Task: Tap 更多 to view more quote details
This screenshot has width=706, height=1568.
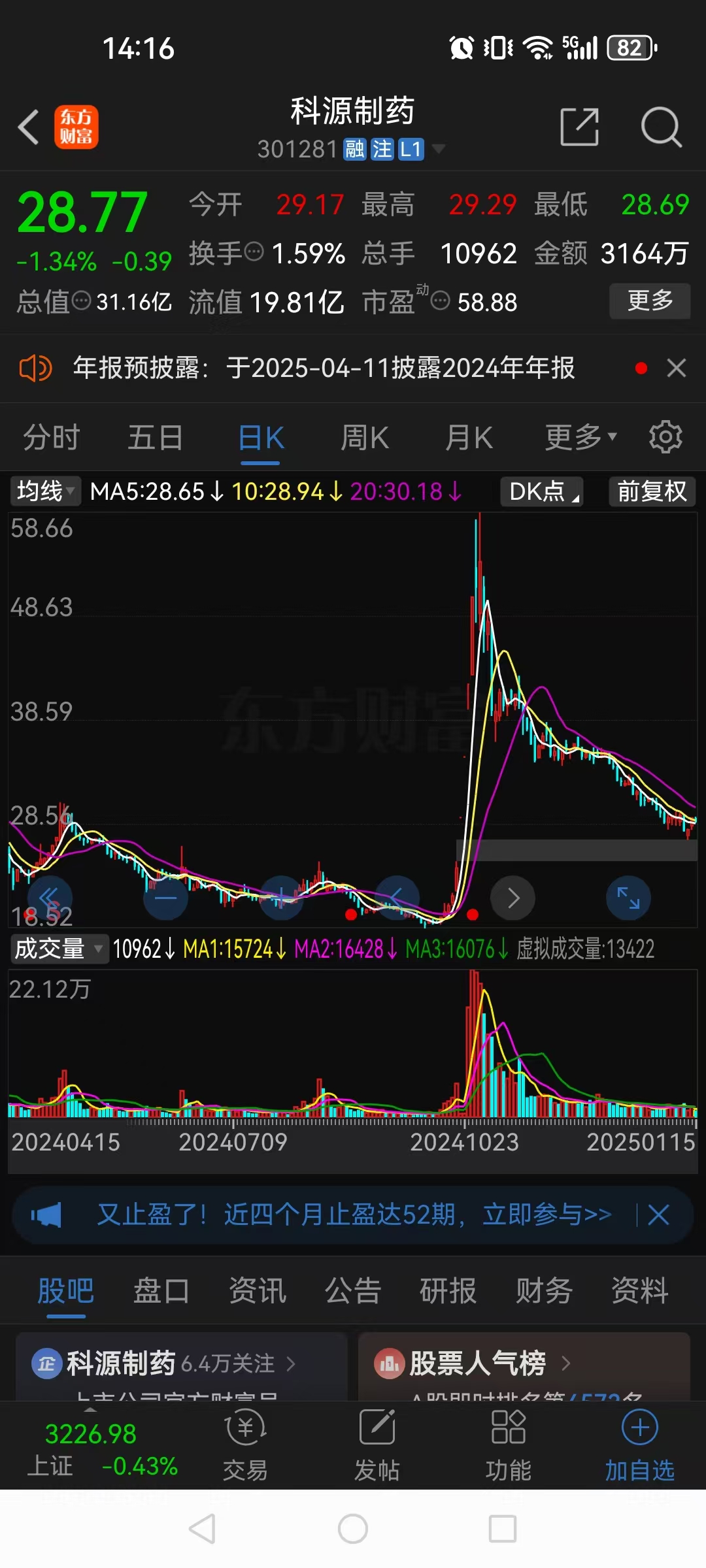Action: [650, 301]
